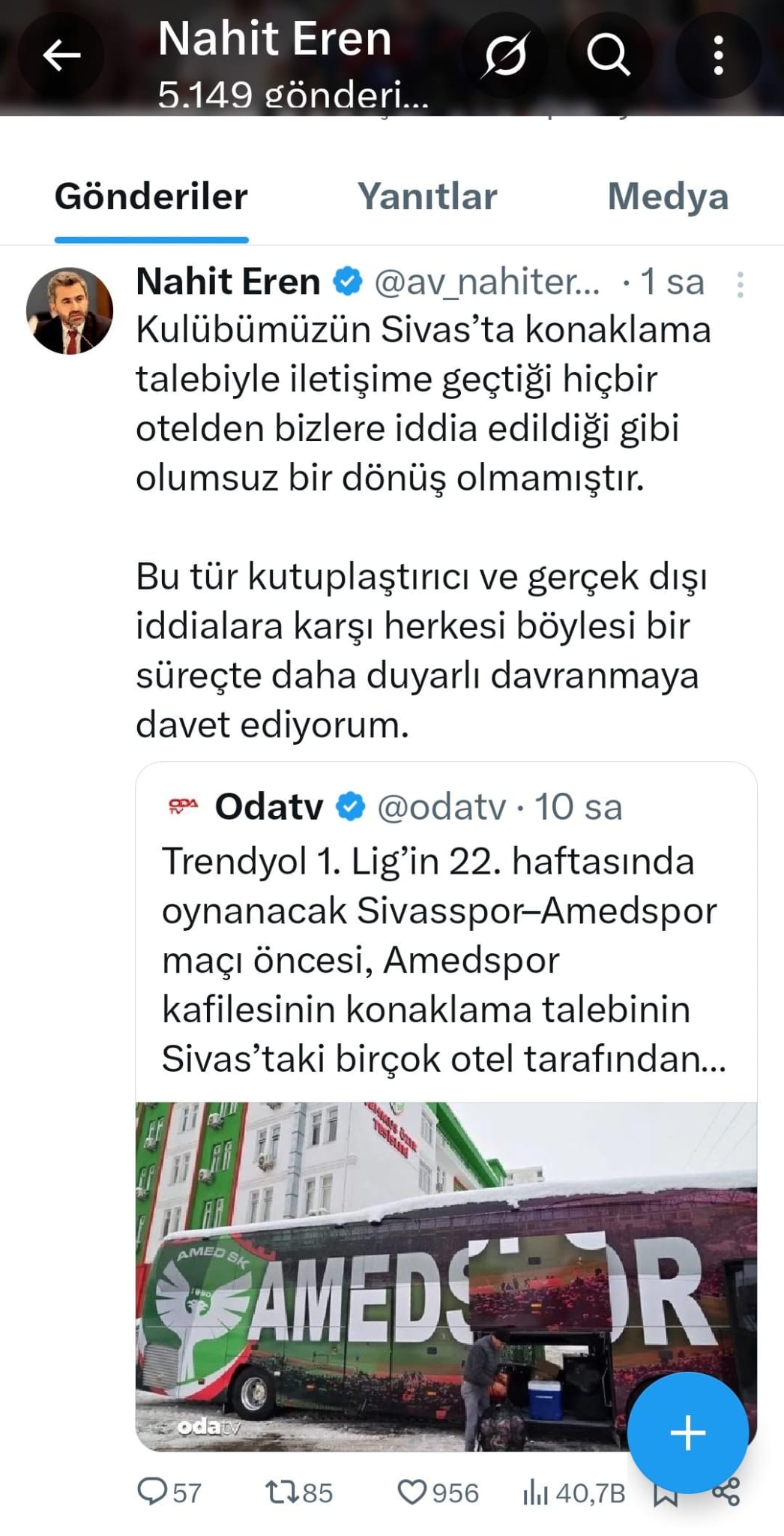Image resolution: width=784 pixels, height=1536 pixels.
Task: View analytics for the post
Action: (x=574, y=1493)
